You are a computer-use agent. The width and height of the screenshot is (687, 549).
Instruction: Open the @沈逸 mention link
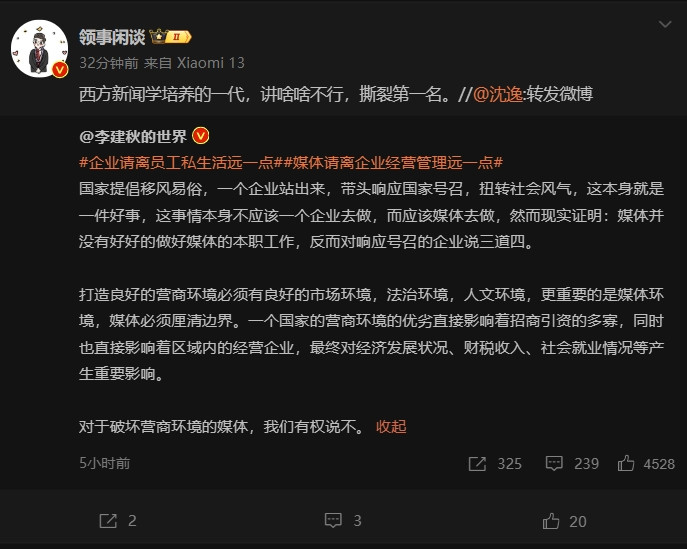point(497,95)
